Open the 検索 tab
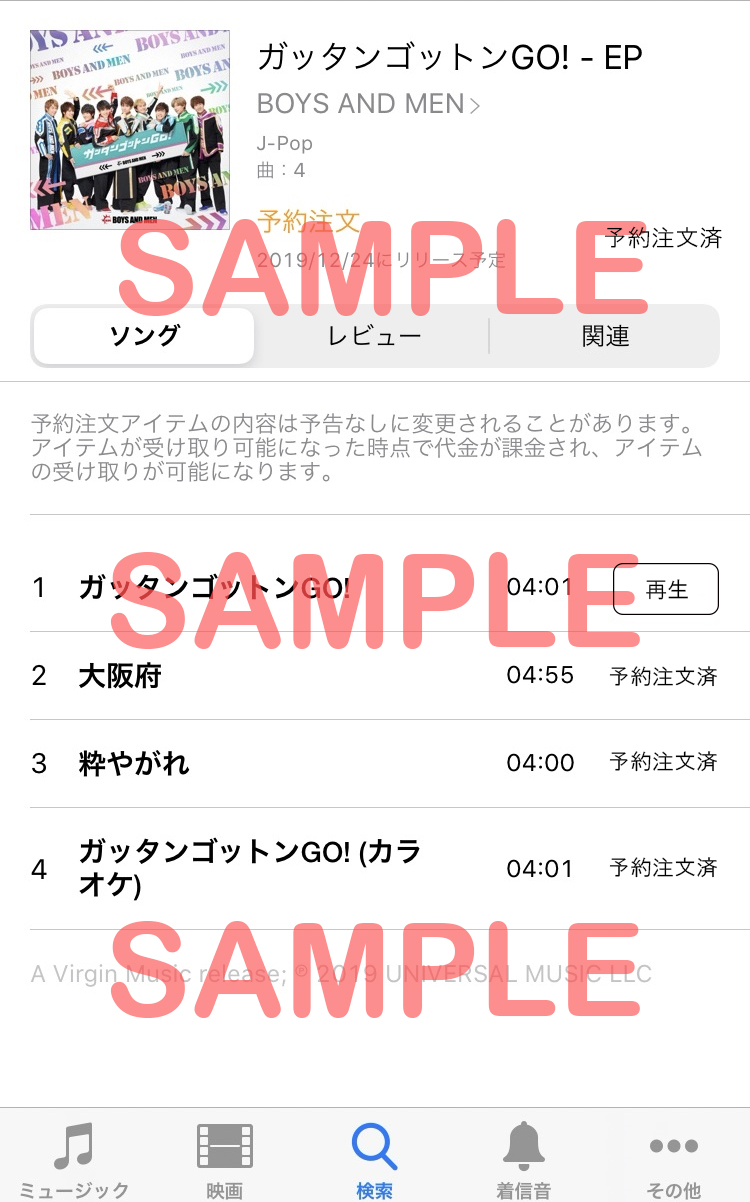This screenshot has height=1202, width=750. 374,1160
